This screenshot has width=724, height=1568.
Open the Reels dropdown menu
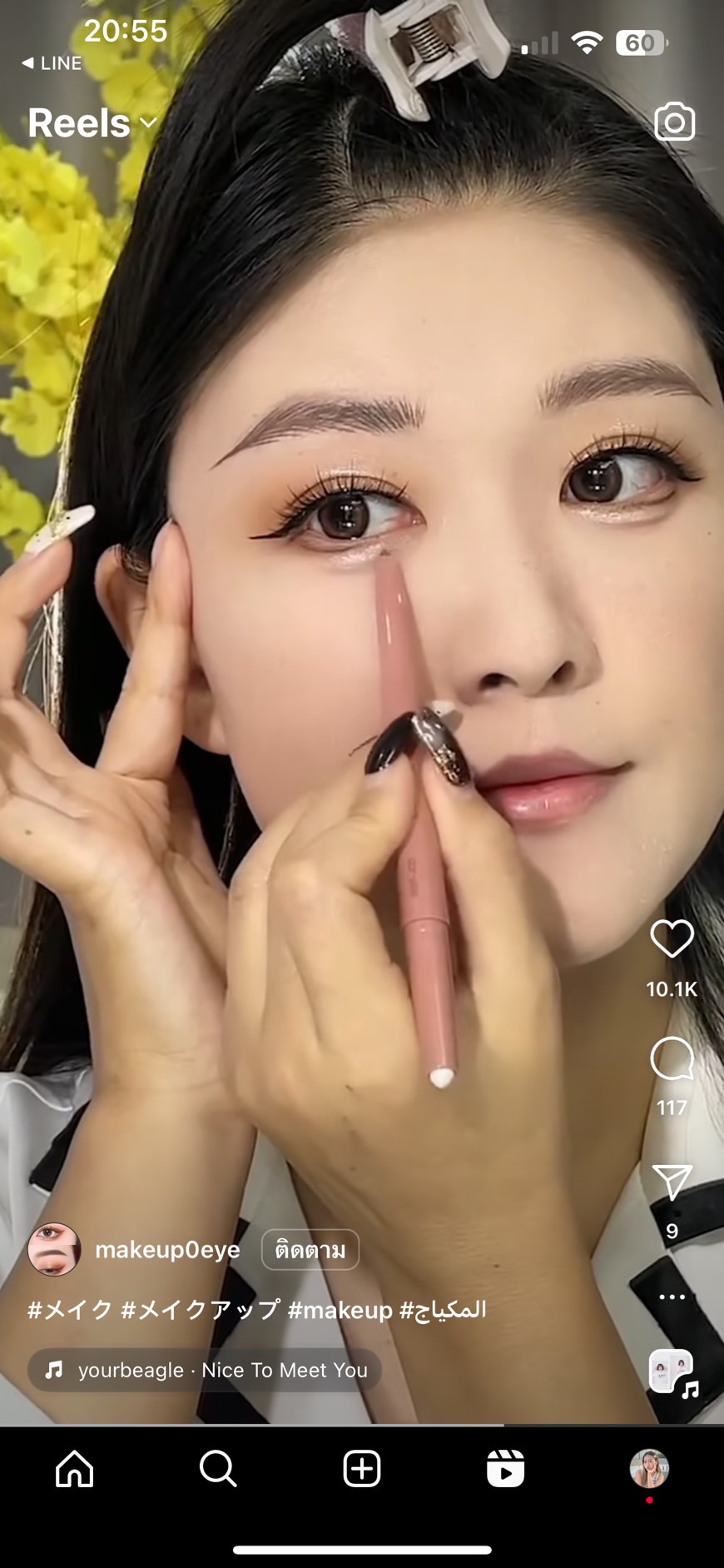point(92,123)
